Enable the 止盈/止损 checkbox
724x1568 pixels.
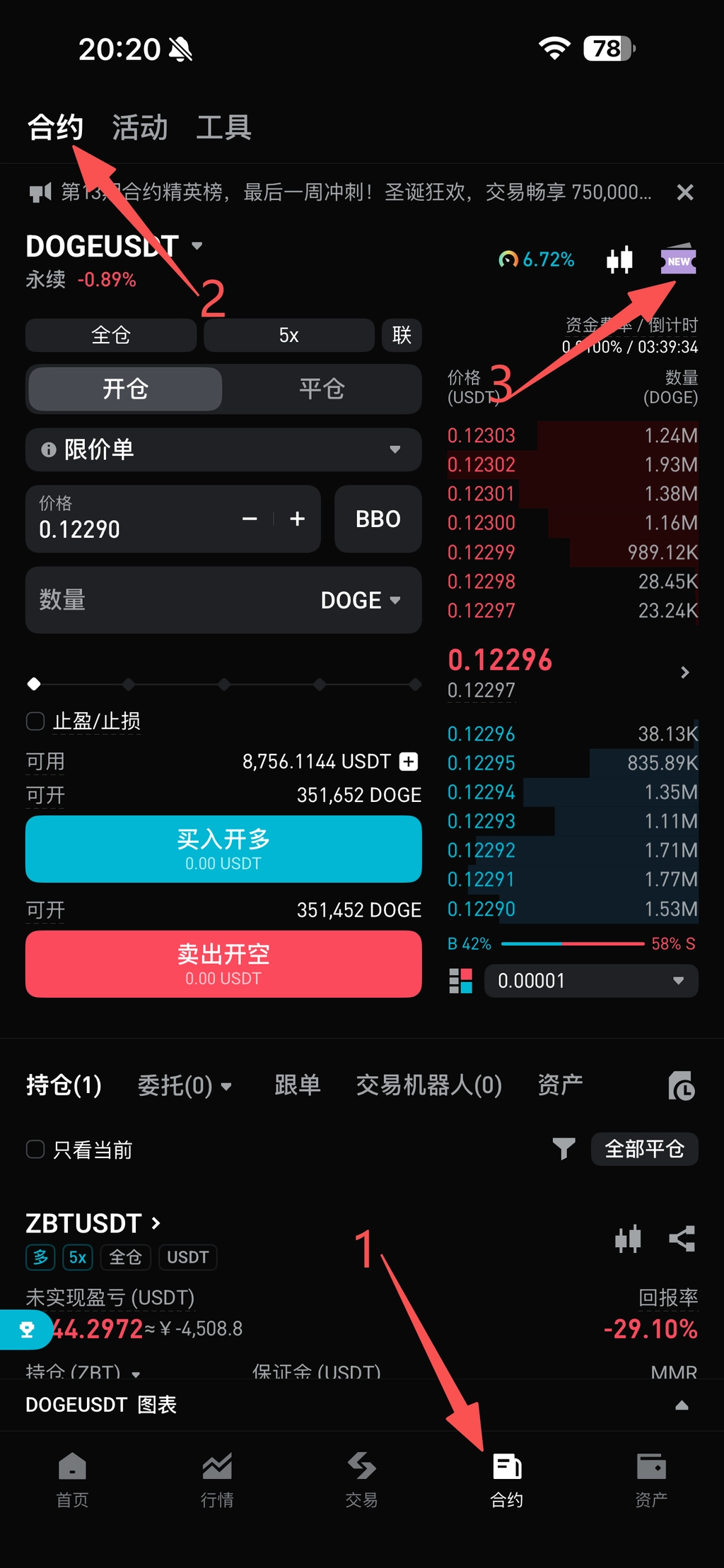35,721
